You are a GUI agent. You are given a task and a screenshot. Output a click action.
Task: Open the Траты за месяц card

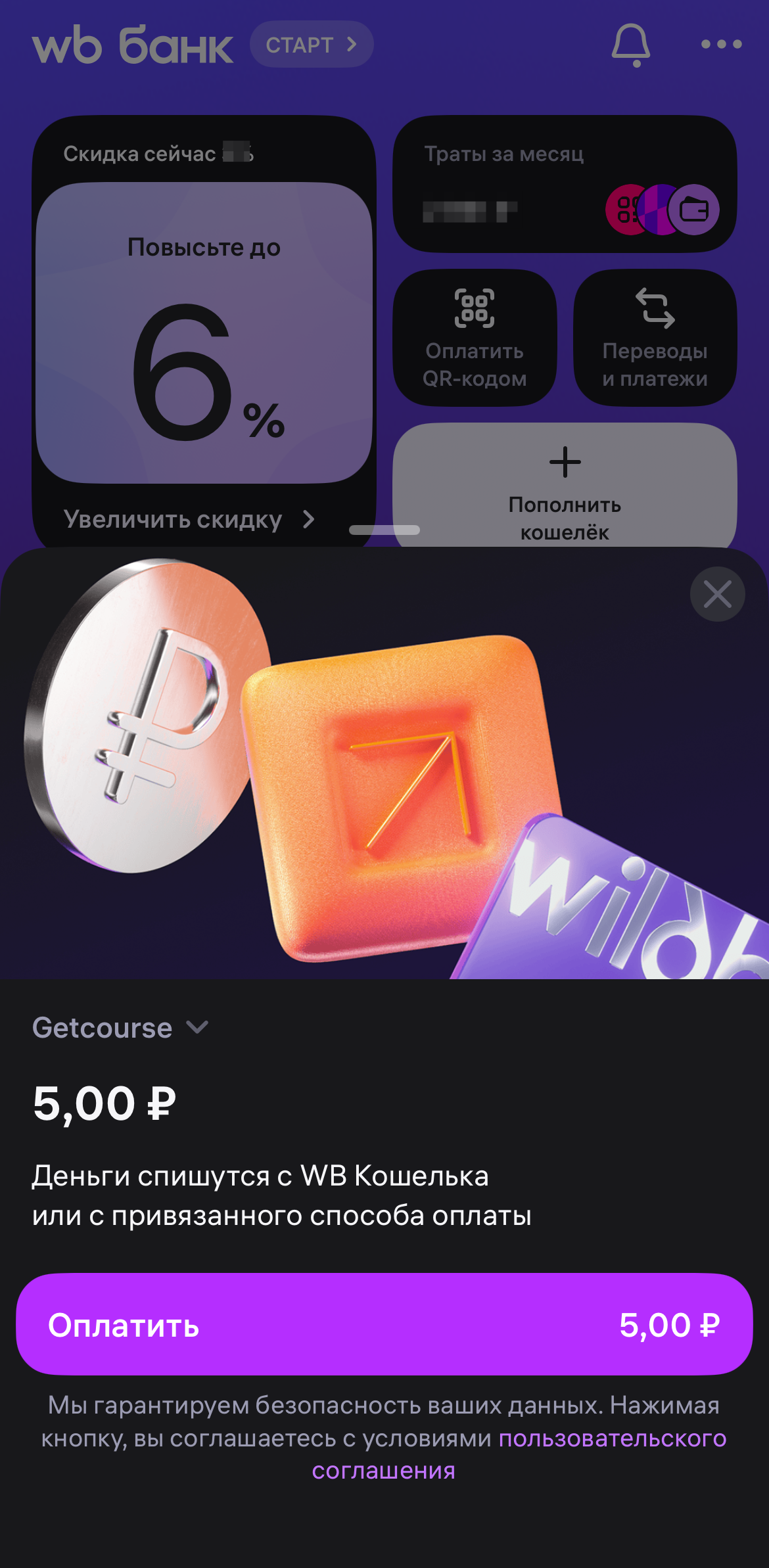coord(564,184)
